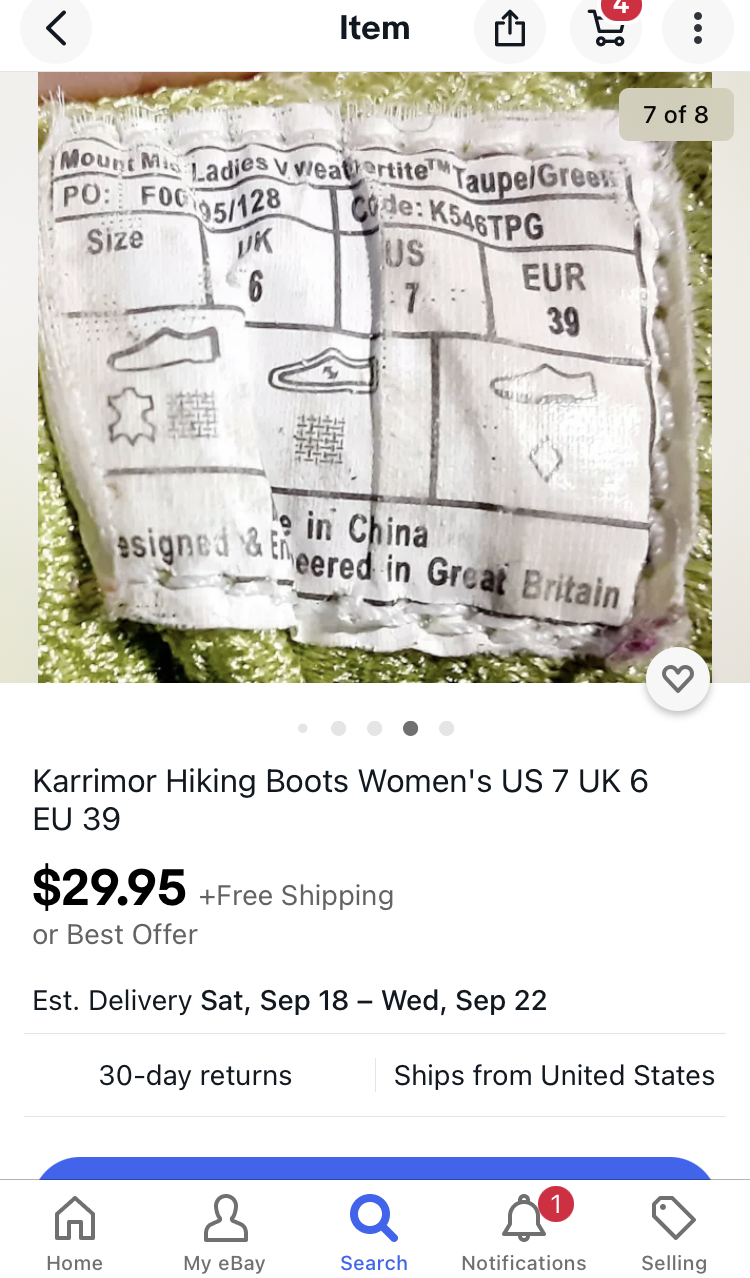Image resolution: width=750 pixels, height=1278 pixels.
Task: Go to the Home tab
Action: click(x=75, y=1234)
